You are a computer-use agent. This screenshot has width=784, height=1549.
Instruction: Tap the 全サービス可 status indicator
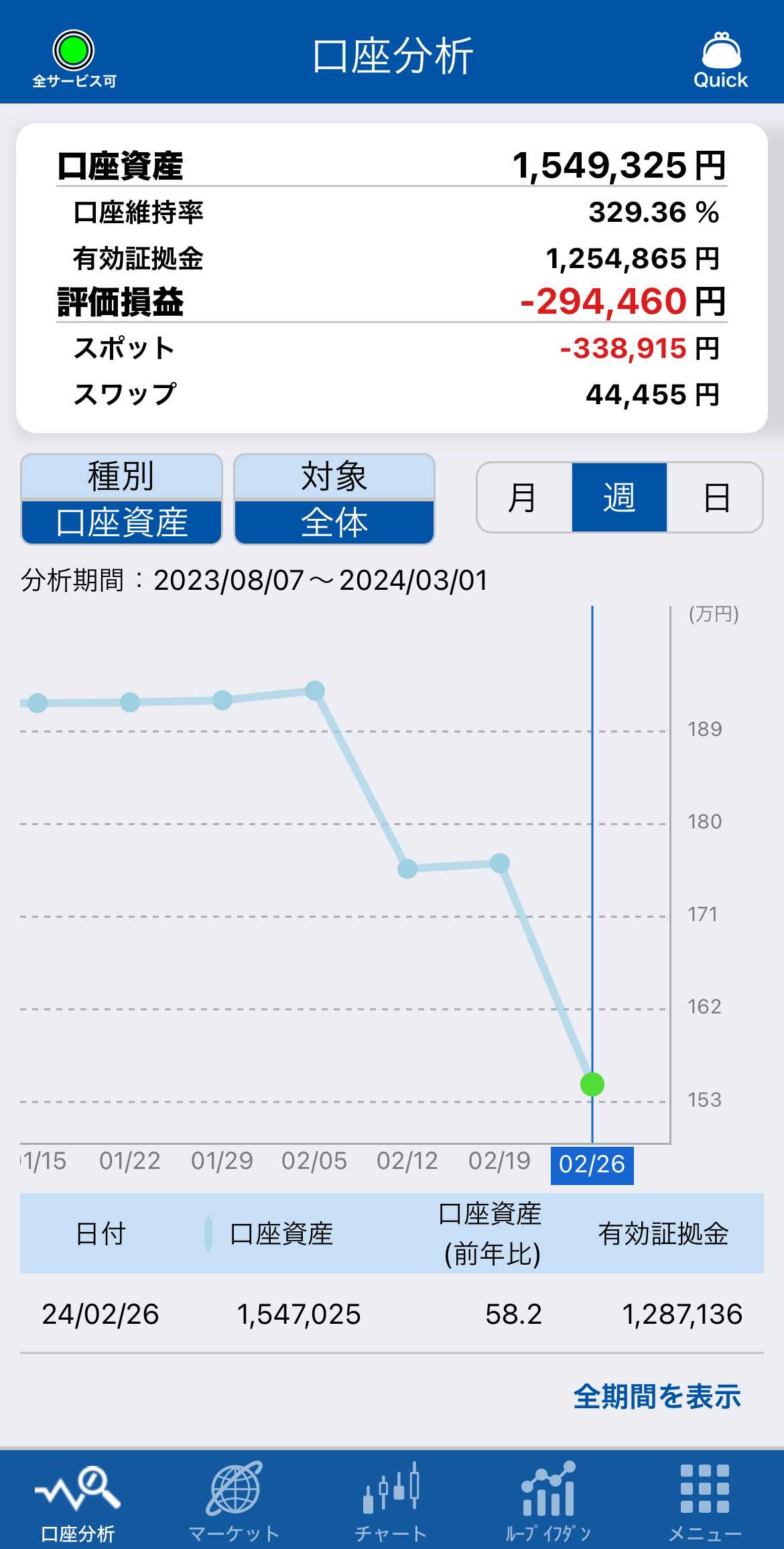74,60
